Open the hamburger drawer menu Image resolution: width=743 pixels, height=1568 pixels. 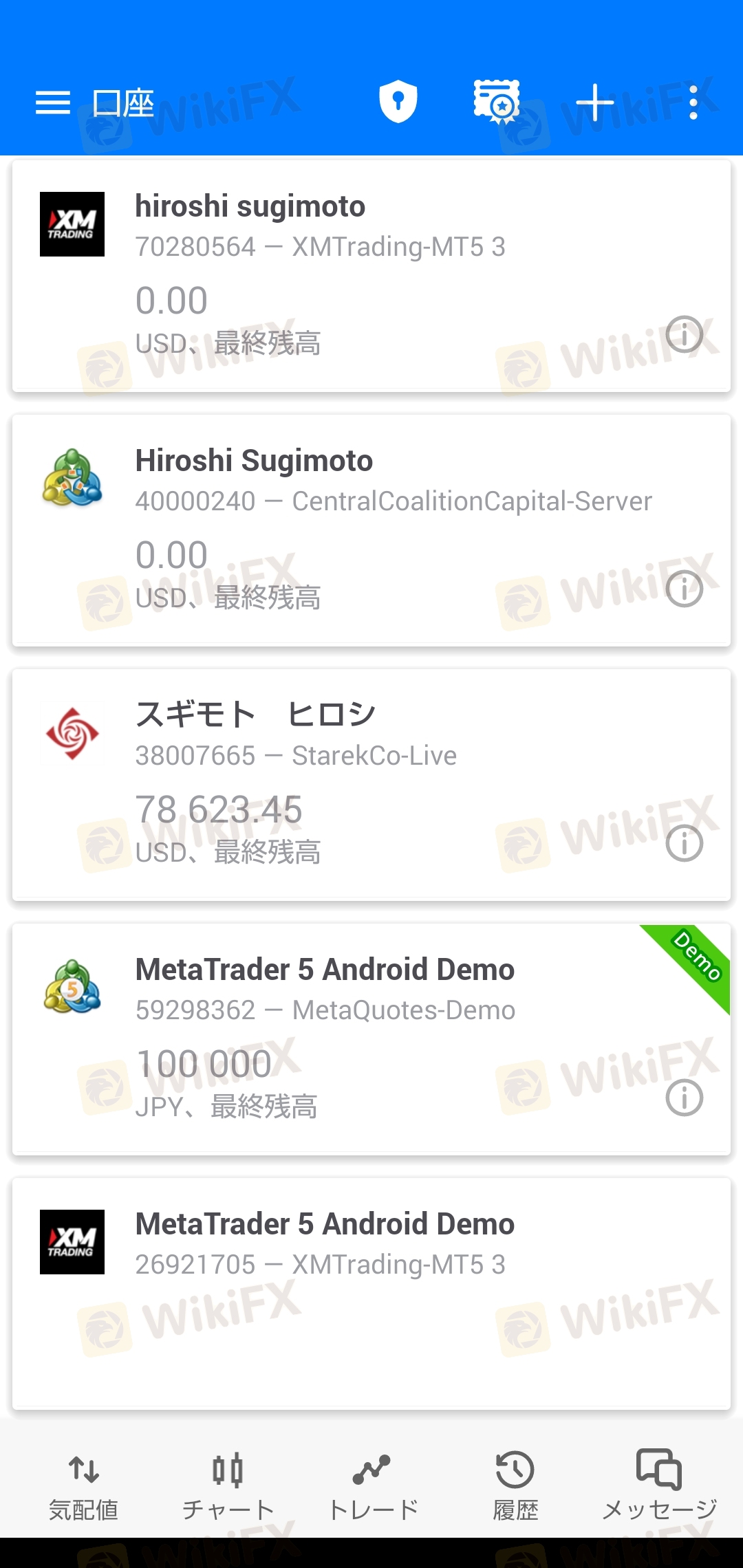(x=53, y=103)
